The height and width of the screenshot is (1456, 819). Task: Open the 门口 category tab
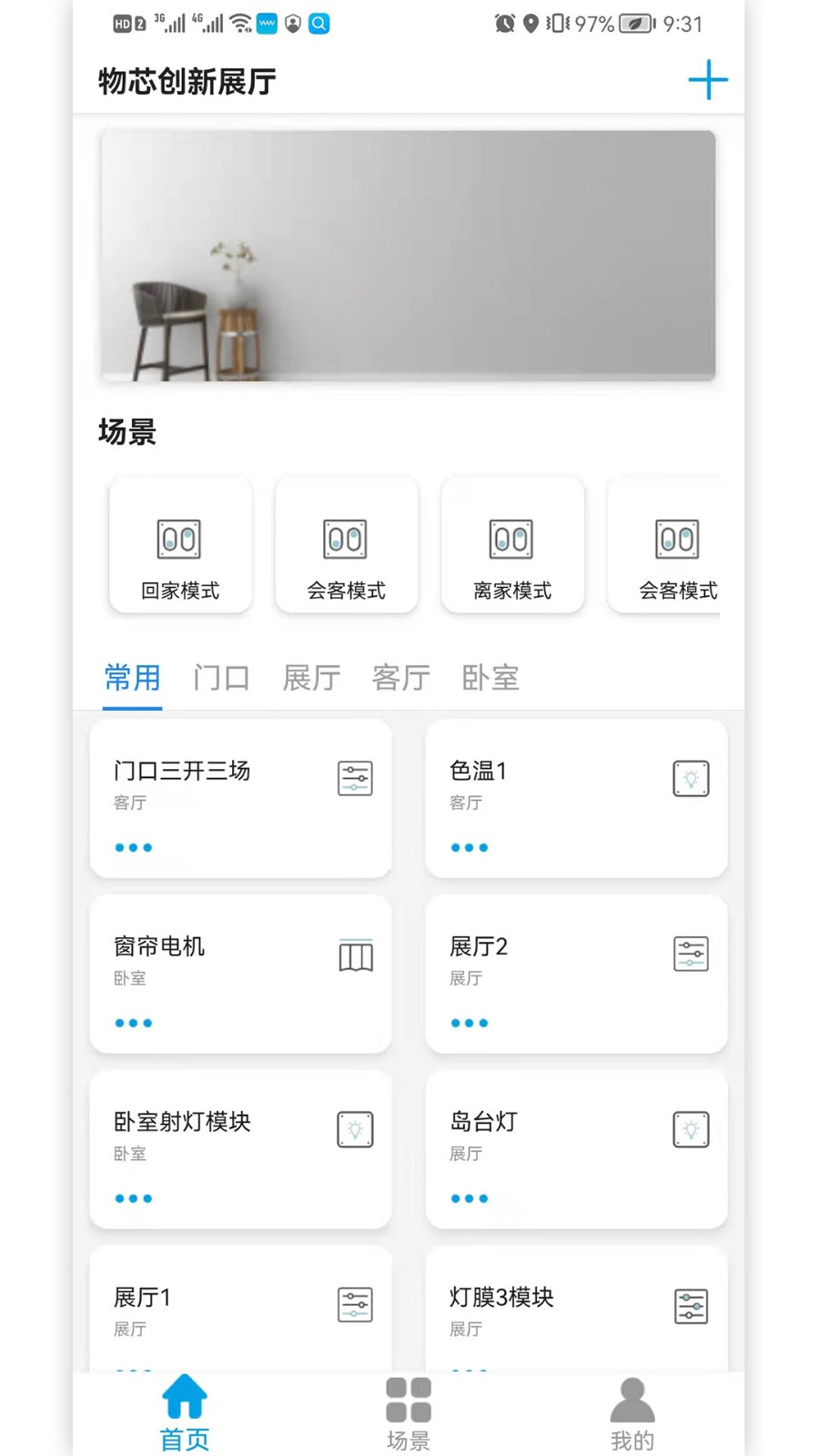221,677
